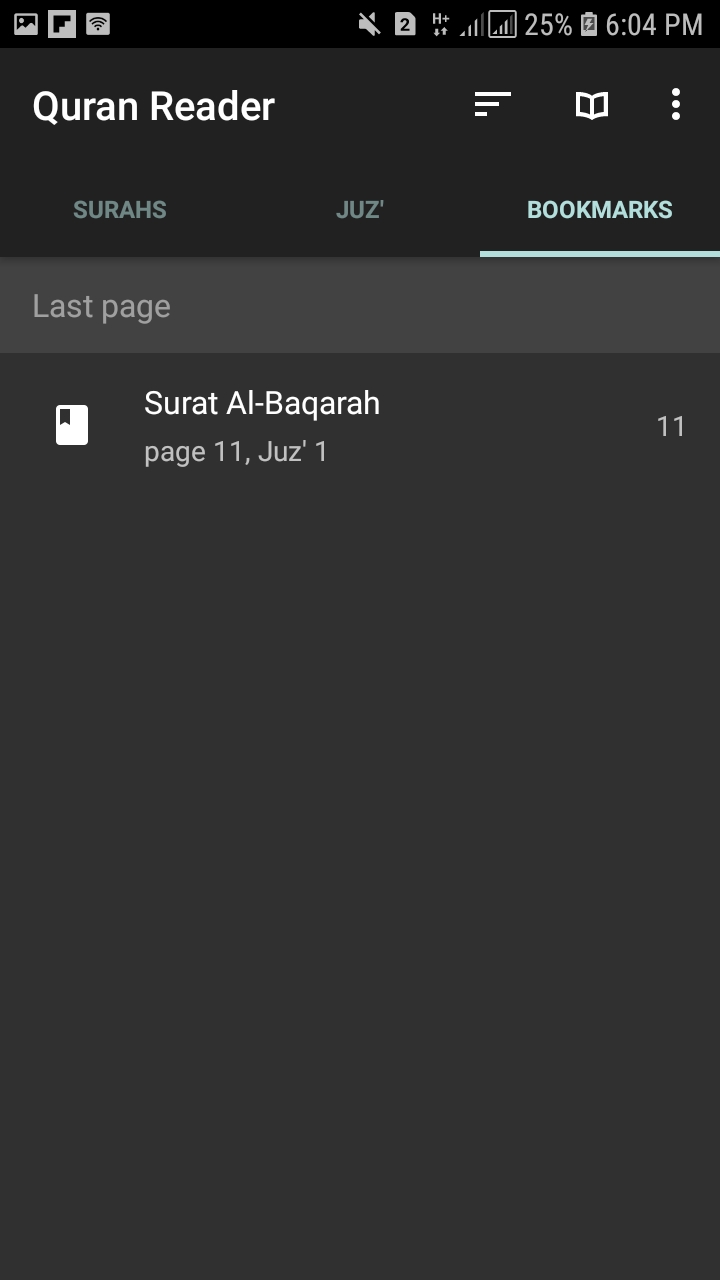Image resolution: width=720 pixels, height=1280 pixels.
Task: Tap the bookmark icon beside Surat Al-Baqarah
Action: tap(71, 423)
